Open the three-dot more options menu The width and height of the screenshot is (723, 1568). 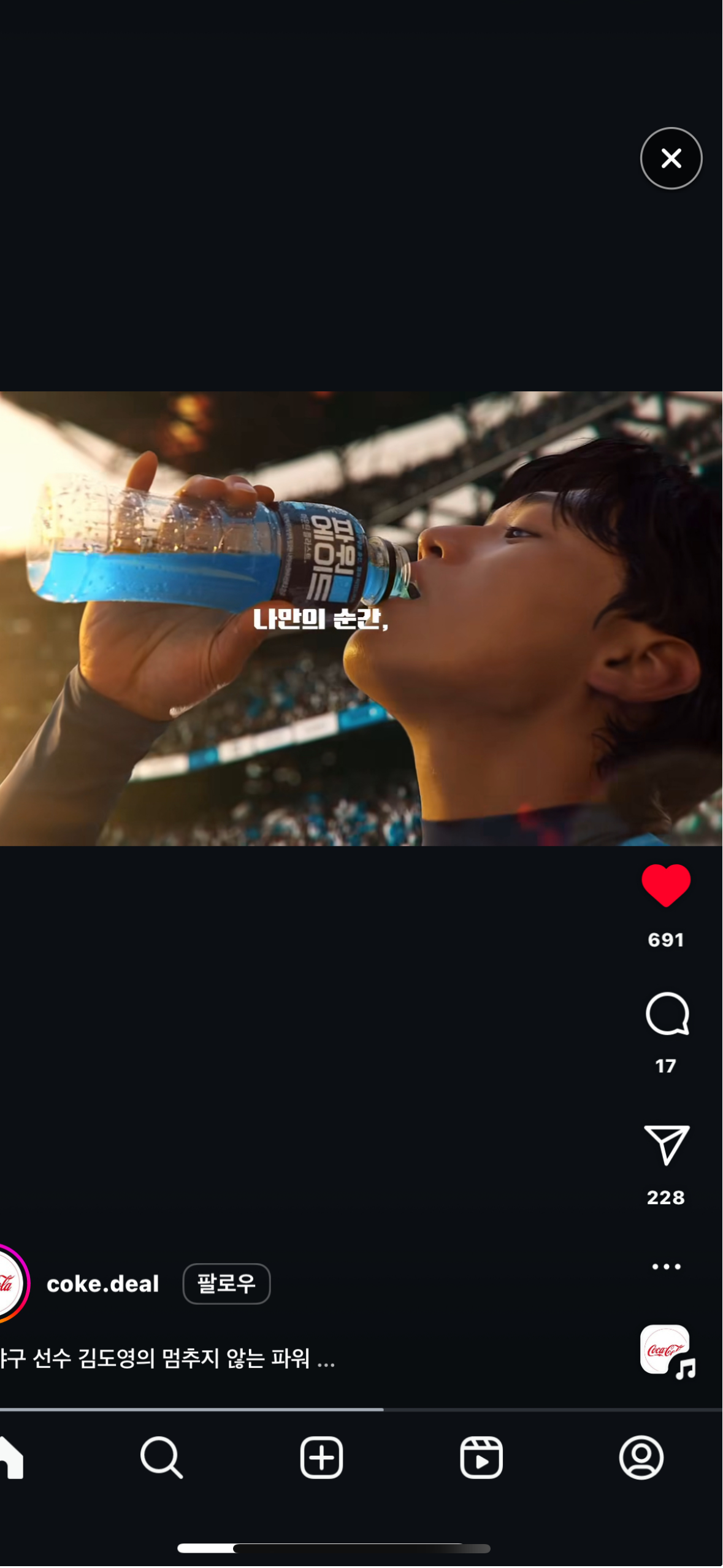pyautogui.click(x=667, y=1267)
